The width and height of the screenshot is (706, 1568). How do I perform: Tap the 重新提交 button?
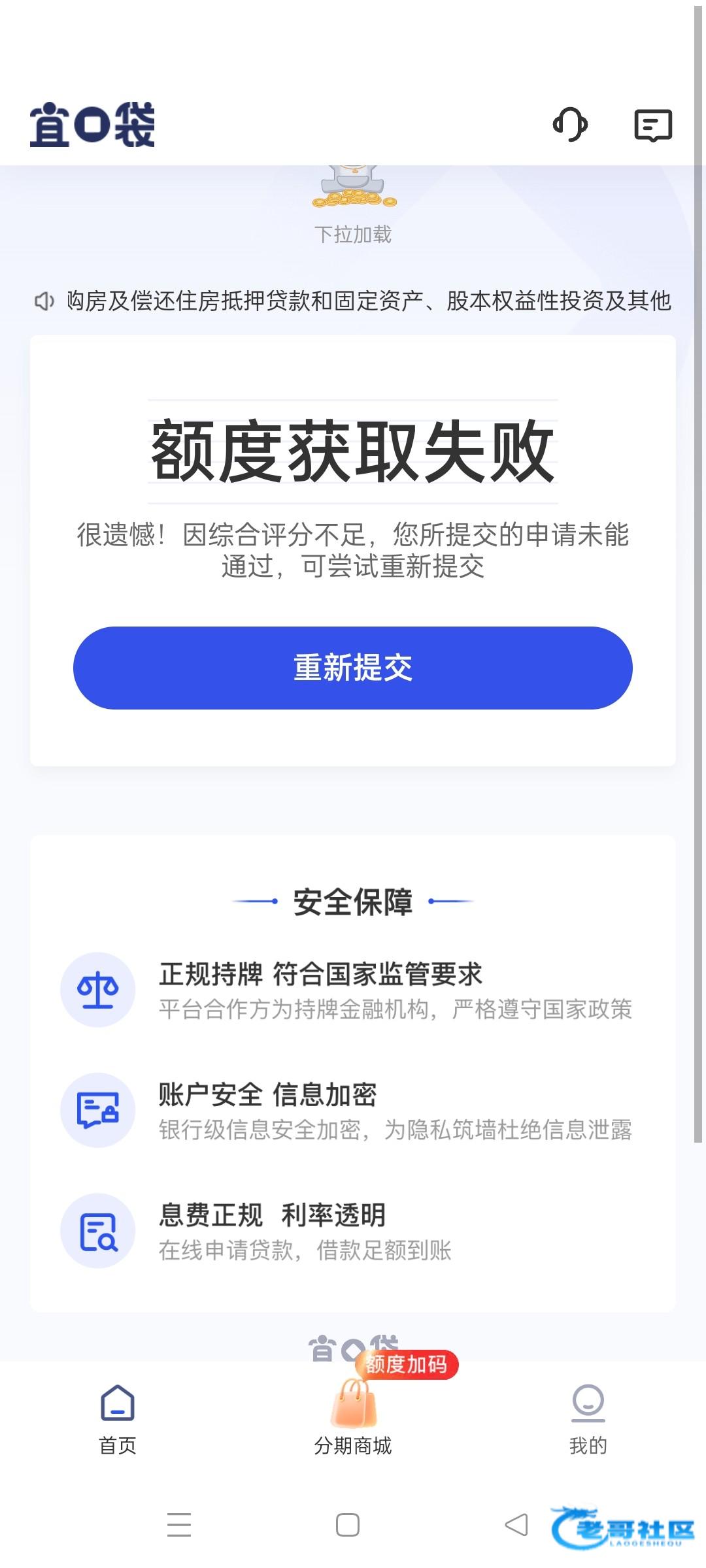pos(353,668)
